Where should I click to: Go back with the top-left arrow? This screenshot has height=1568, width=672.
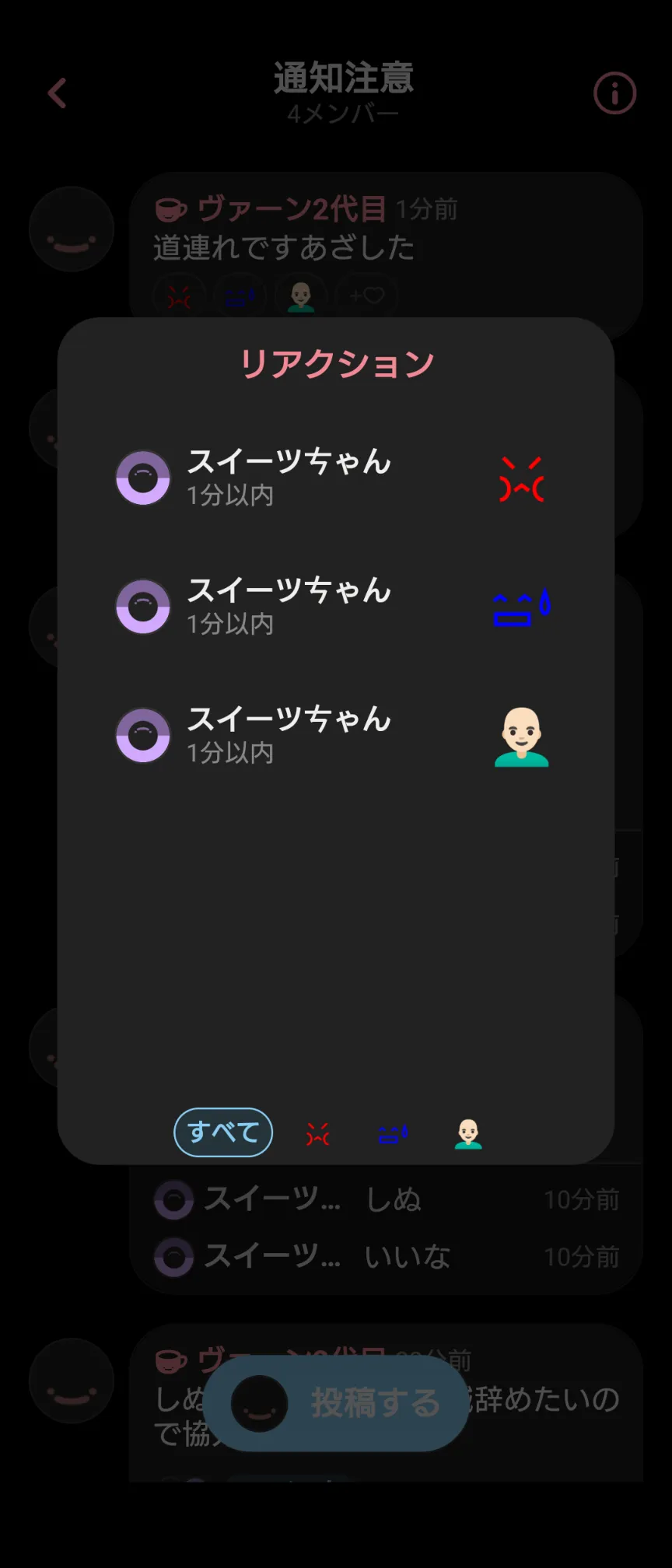[57, 93]
